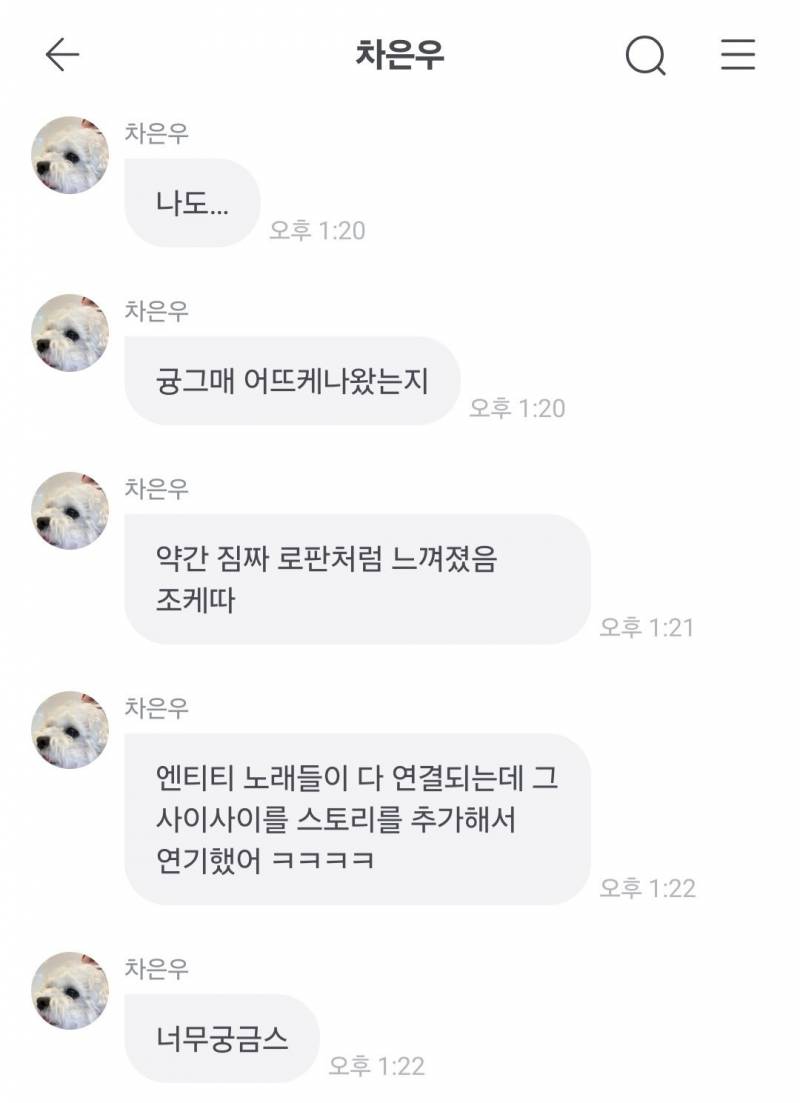Search within this chat
Screen dimensions: 800x1103
pos(645,55)
